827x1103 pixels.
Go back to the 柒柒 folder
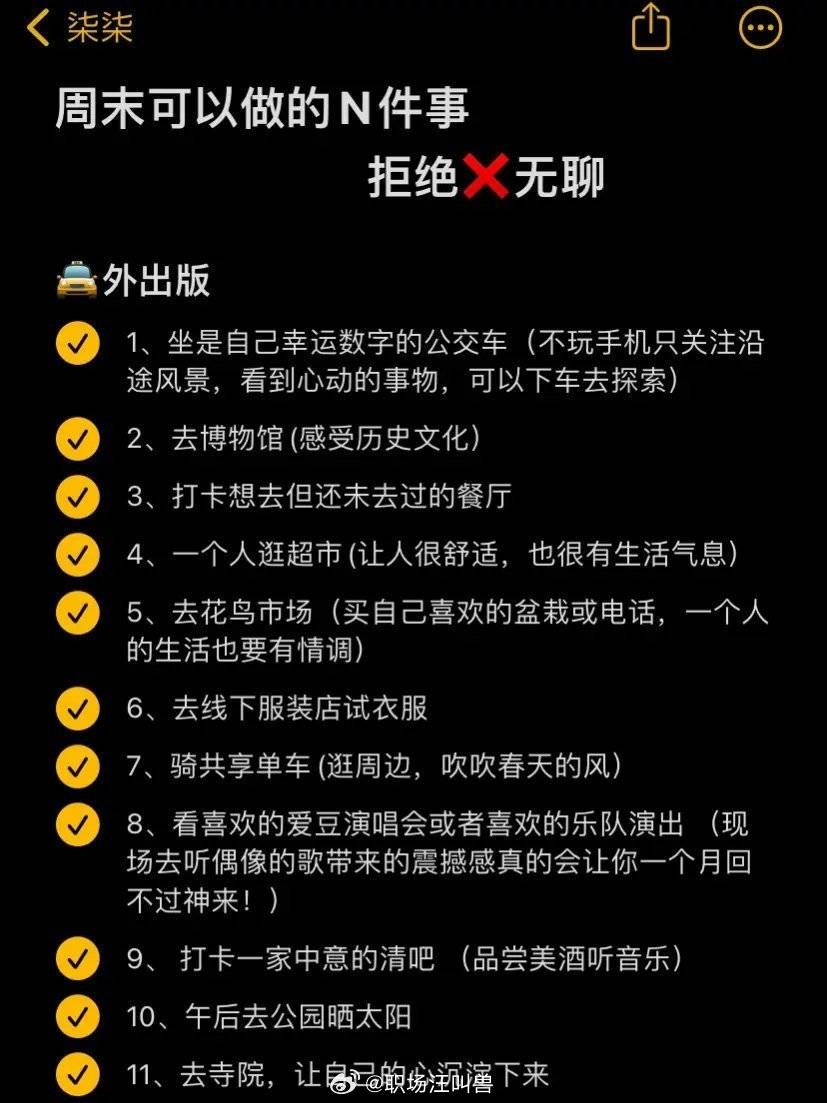tap(80, 28)
